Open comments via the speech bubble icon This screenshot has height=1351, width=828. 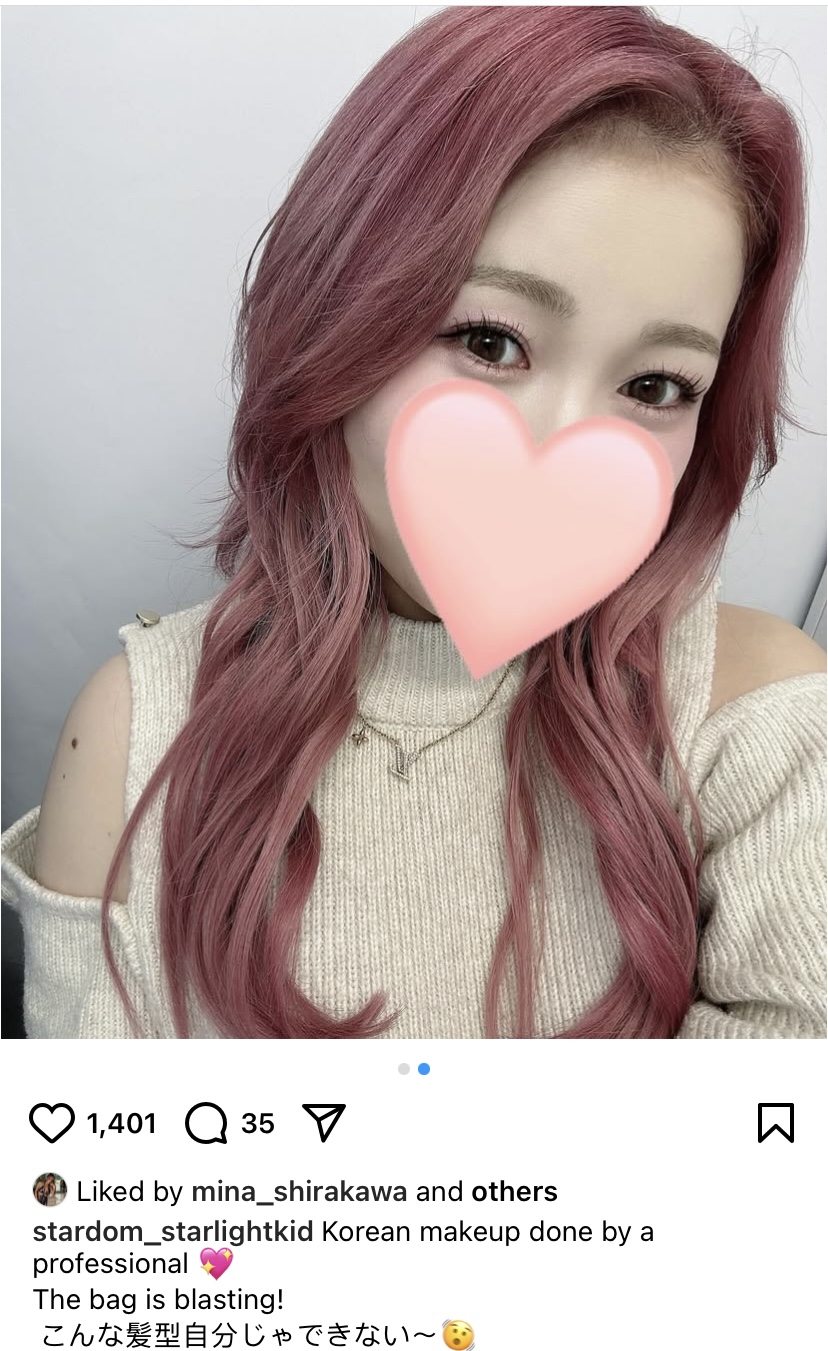click(x=206, y=1124)
